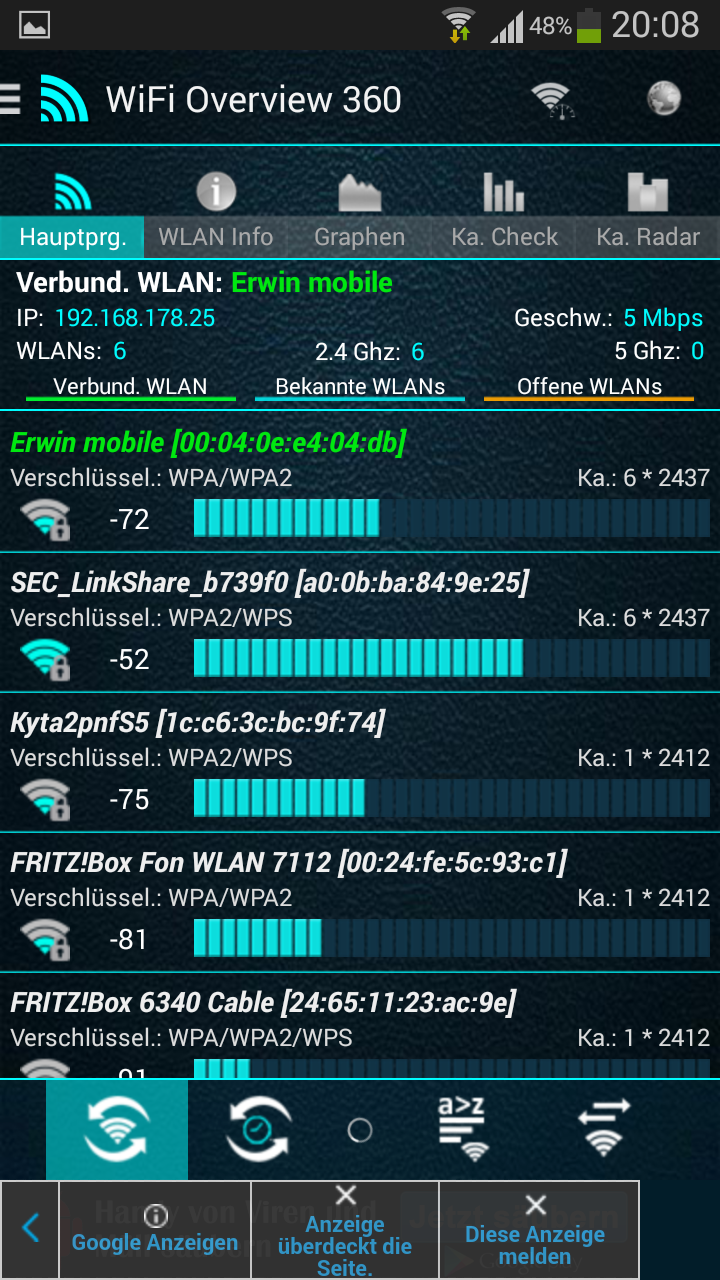720x1280 pixels.
Task: Open Kyta2pnfS5 network entry
Action: (x=360, y=762)
